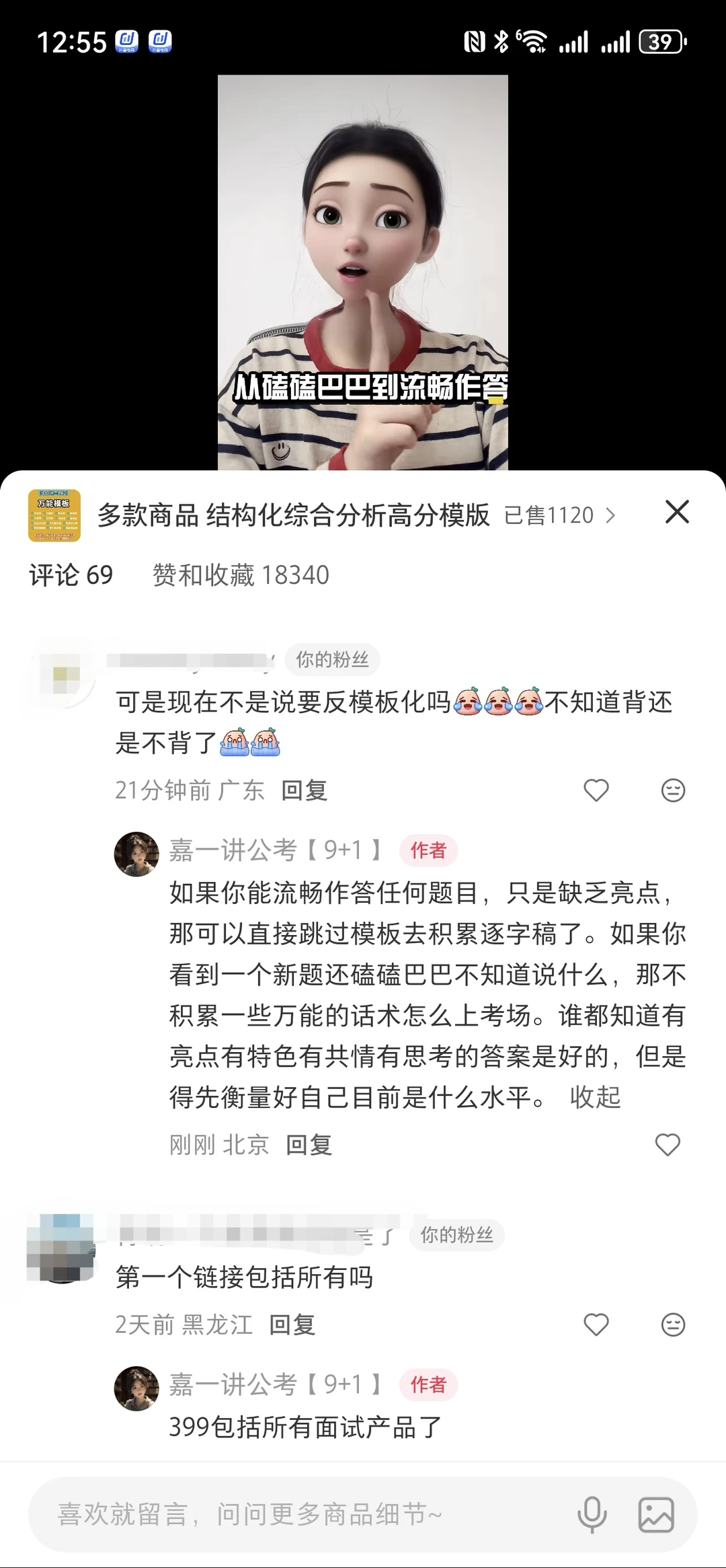Viewport: 726px width, 1568px height.
Task: Like the 反模板化 comment with the heart
Action: tap(596, 791)
